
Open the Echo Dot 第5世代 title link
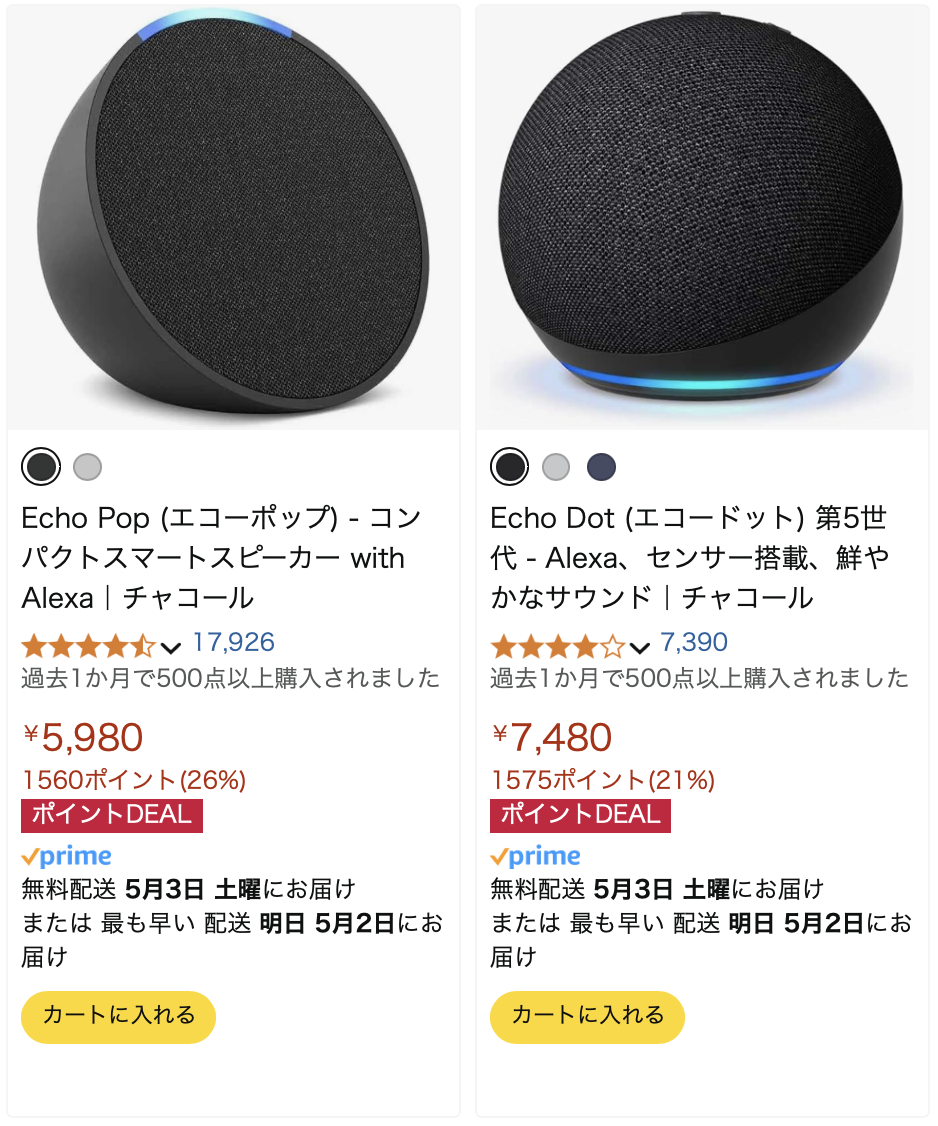coord(690,558)
